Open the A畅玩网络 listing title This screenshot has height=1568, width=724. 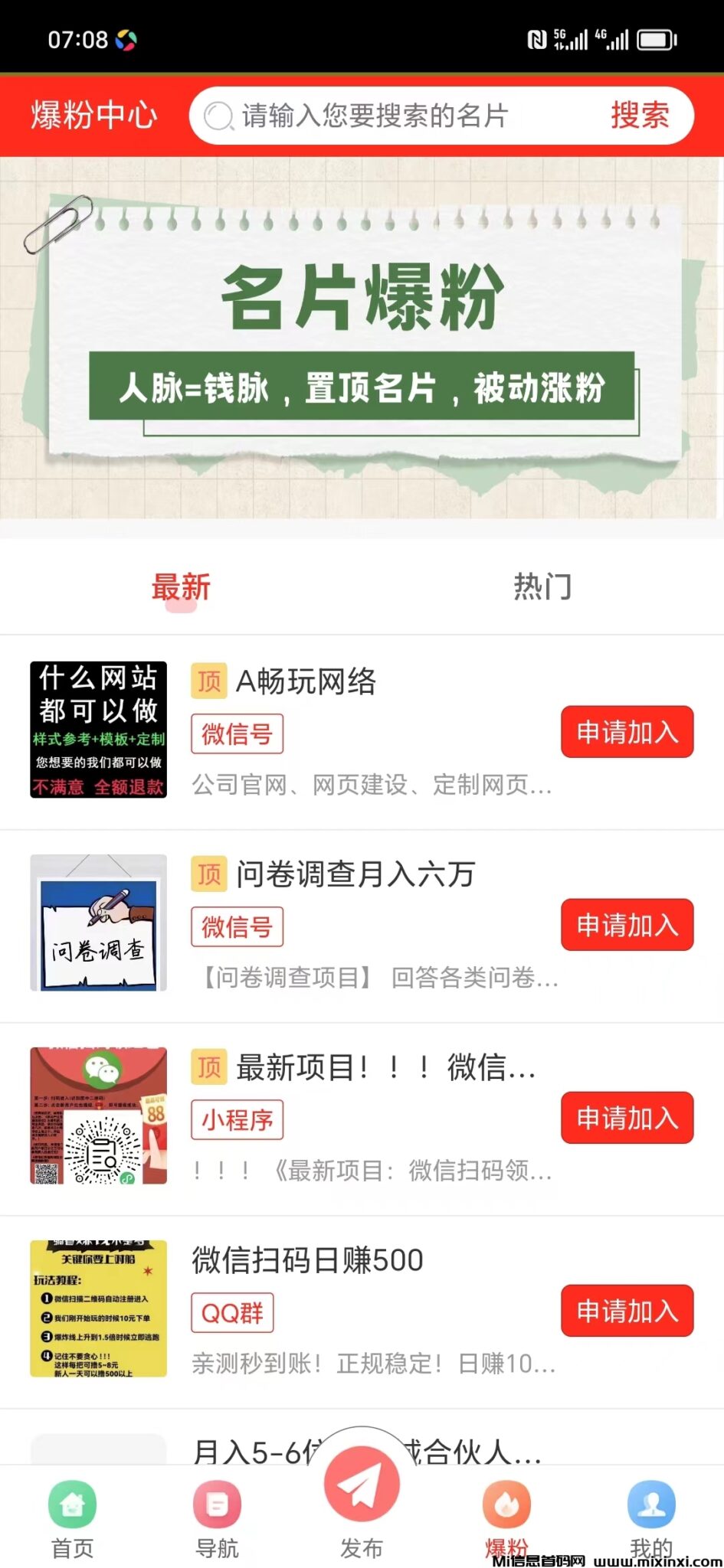[x=305, y=681]
